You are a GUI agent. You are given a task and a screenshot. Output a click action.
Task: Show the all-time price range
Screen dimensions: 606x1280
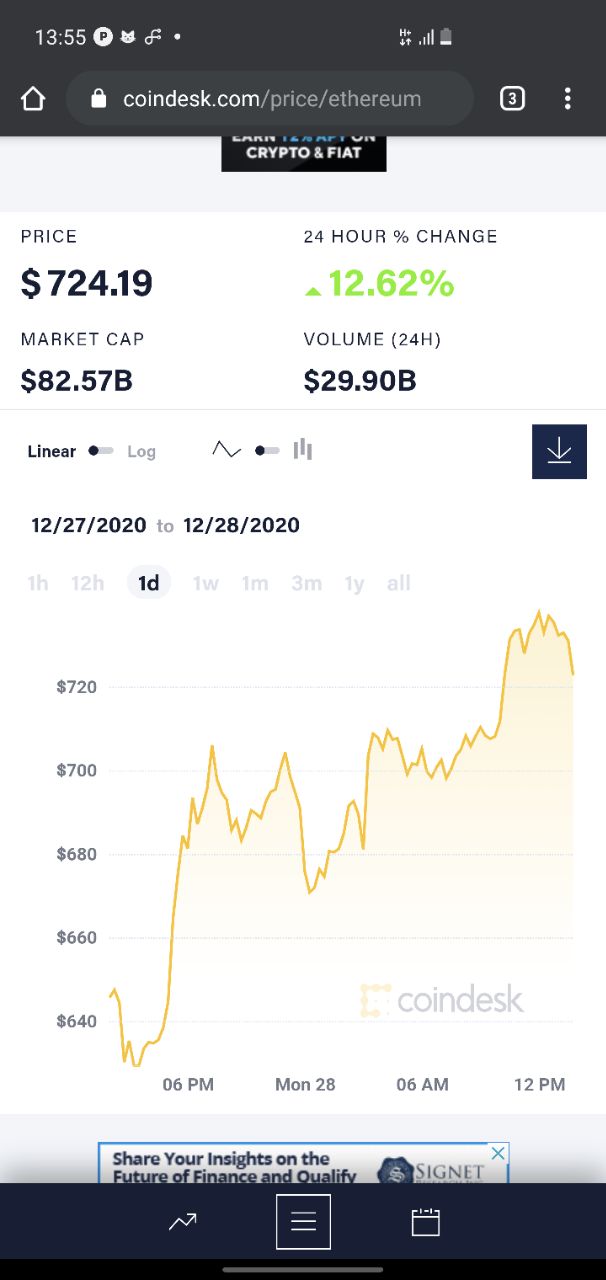click(x=399, y=583)
